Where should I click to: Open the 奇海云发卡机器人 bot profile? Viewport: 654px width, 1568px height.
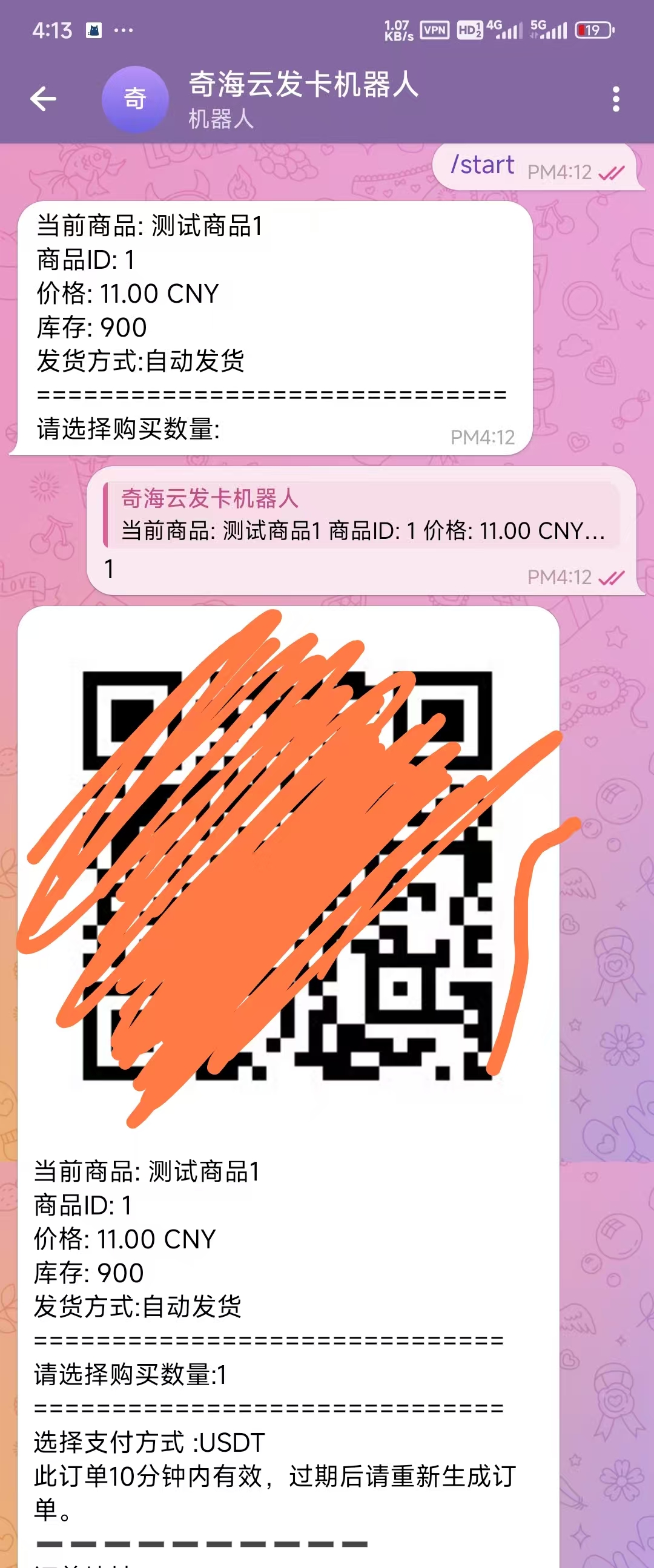[x=303, y=99]
